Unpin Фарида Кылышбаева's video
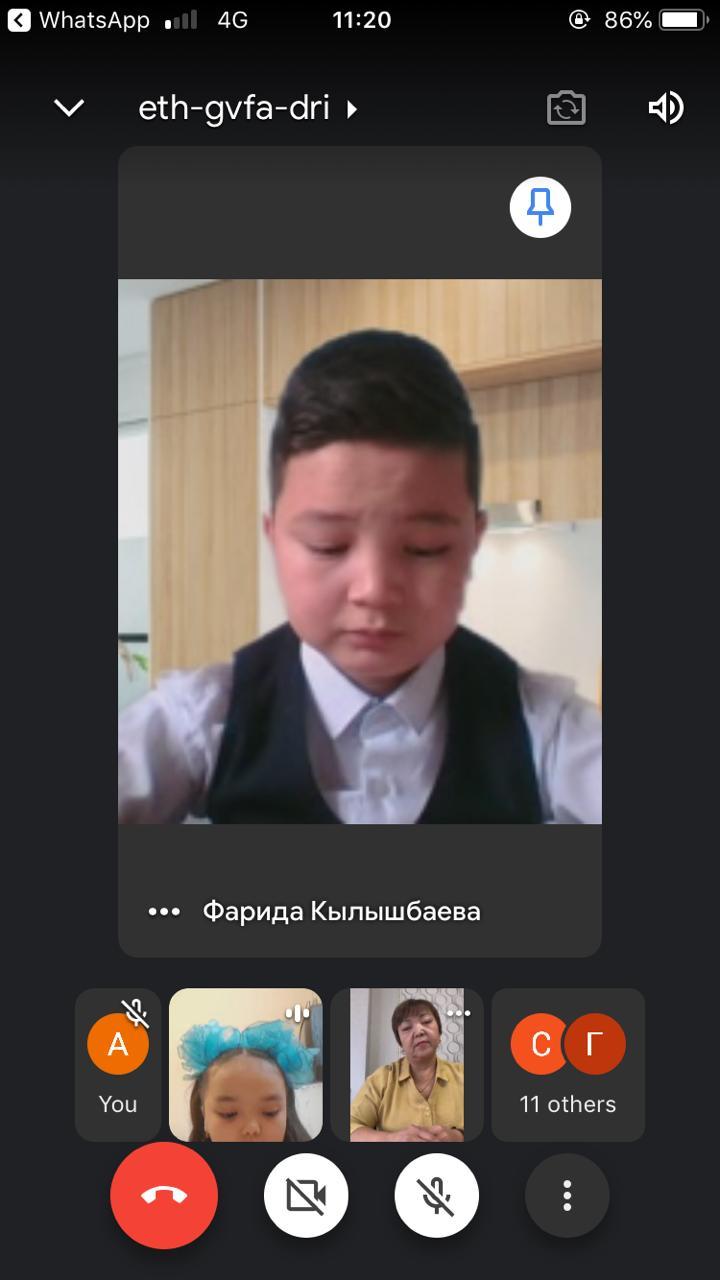 click(540, 208)
